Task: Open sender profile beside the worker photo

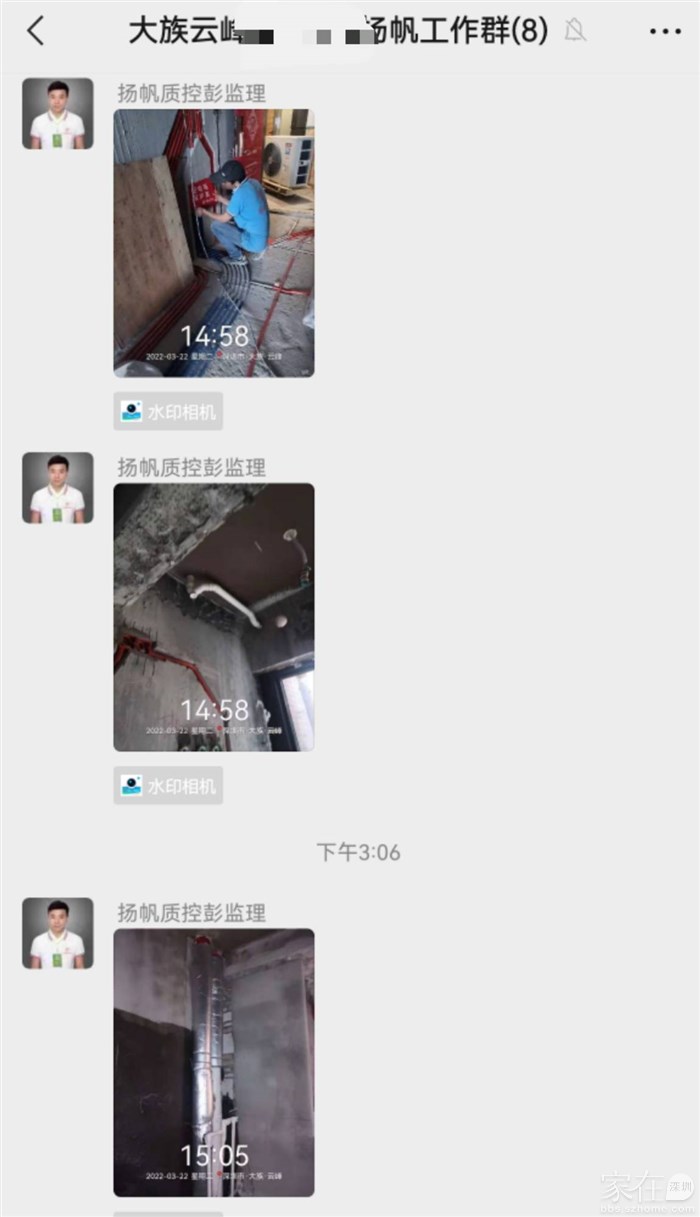Action: [x=58, y=114]
